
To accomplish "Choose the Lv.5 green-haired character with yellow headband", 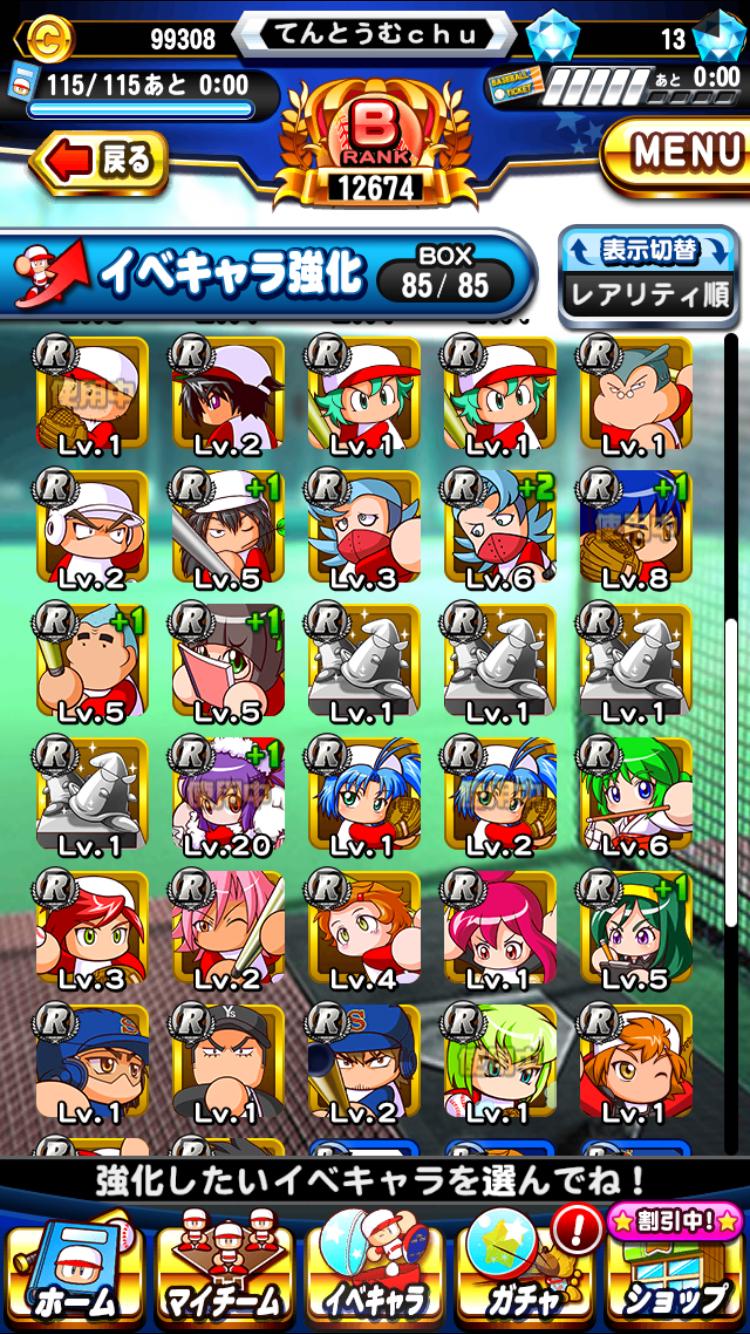I will click(x=635, y=929).
